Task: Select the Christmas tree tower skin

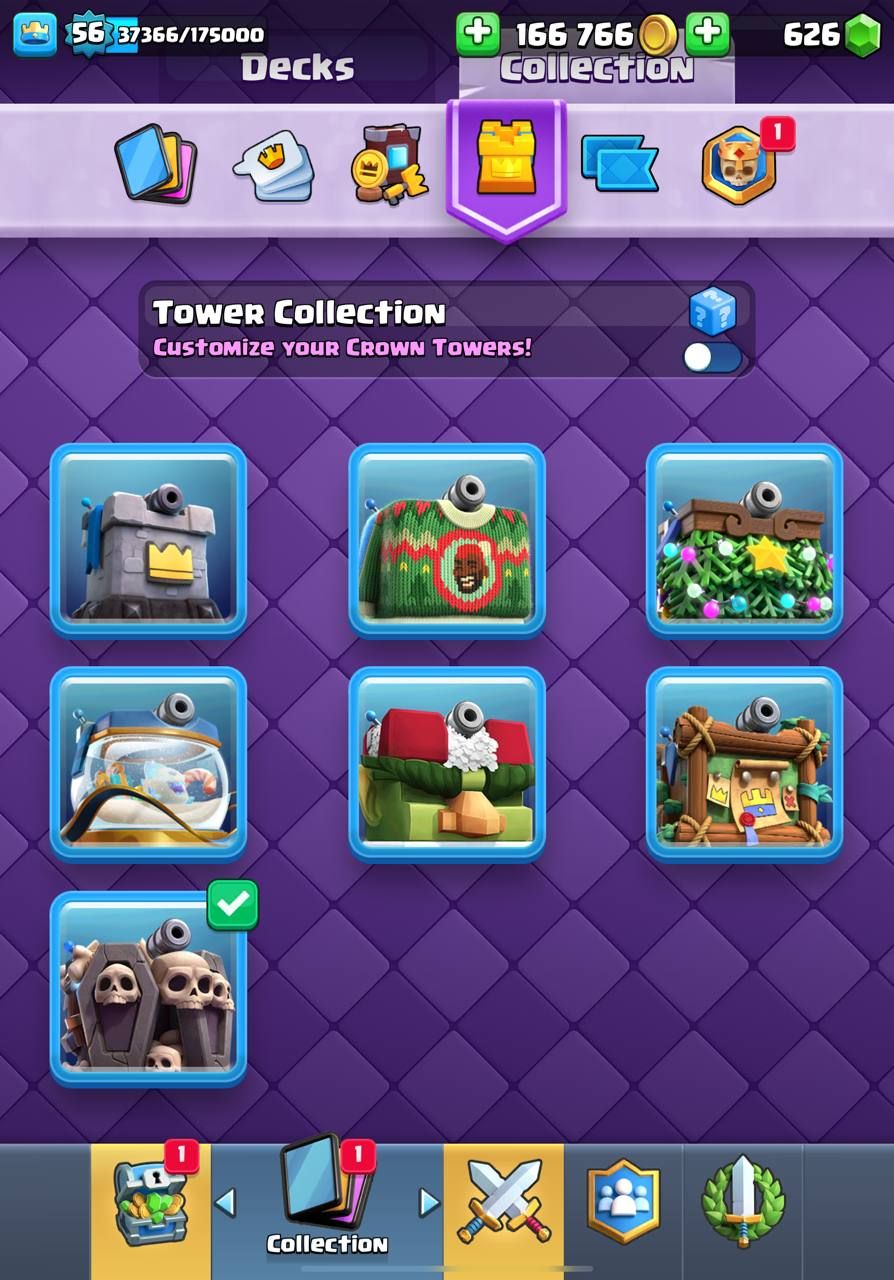Action: 744,540
